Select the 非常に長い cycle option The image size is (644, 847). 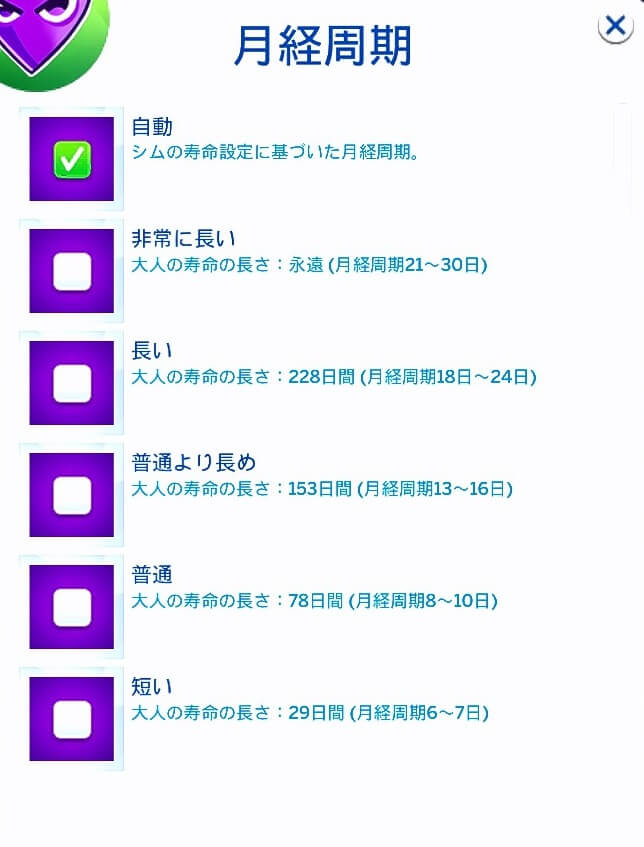coord(72,271)
